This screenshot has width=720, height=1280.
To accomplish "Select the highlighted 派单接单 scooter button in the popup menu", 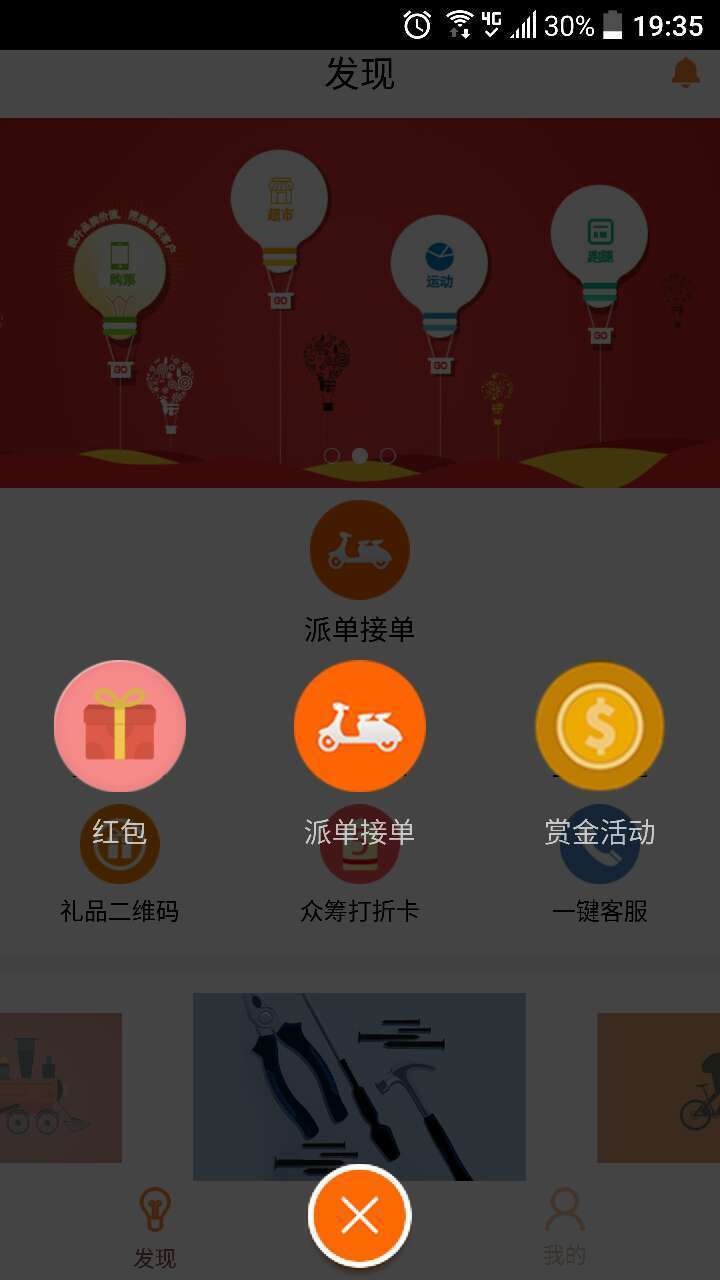I will (360, 726).
